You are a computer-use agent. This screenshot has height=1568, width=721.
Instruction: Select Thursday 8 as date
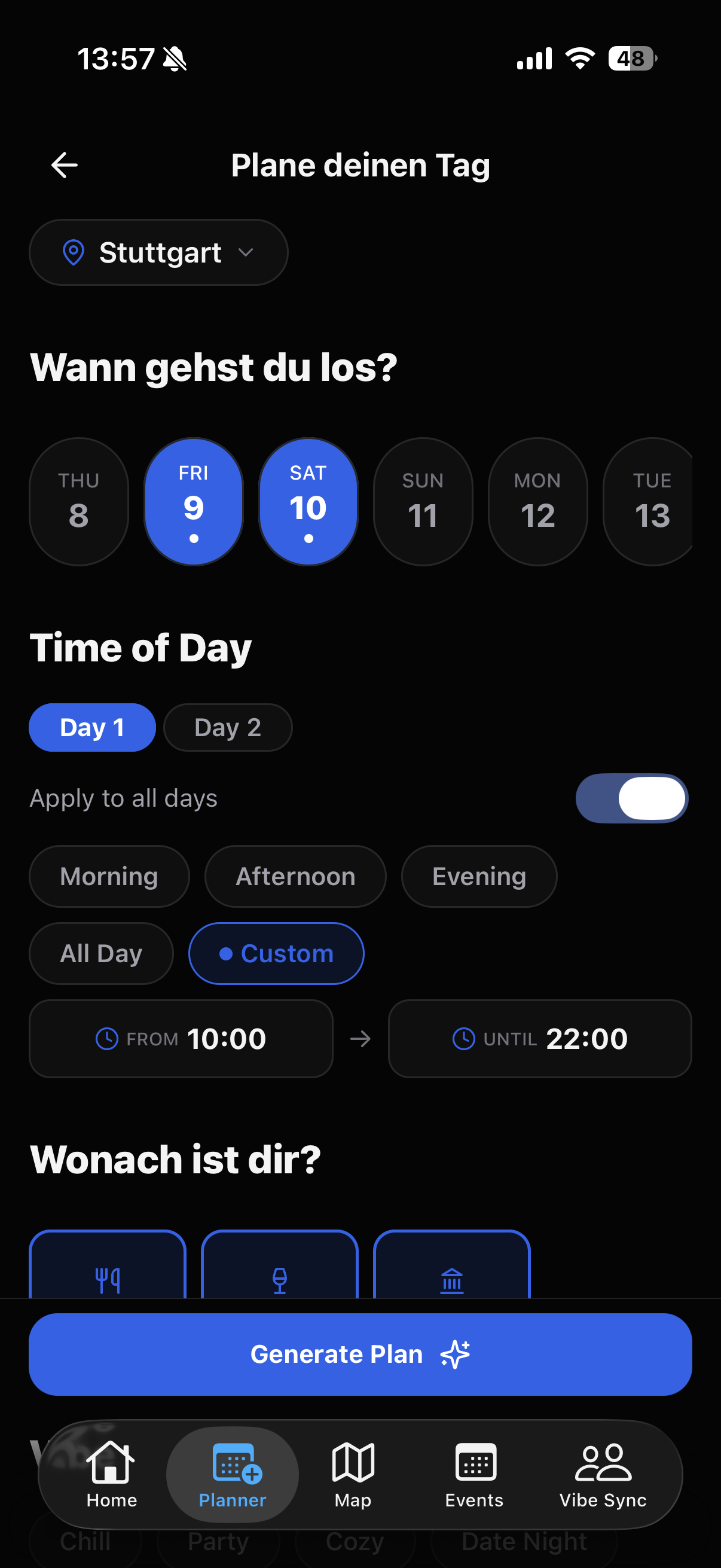78,501
